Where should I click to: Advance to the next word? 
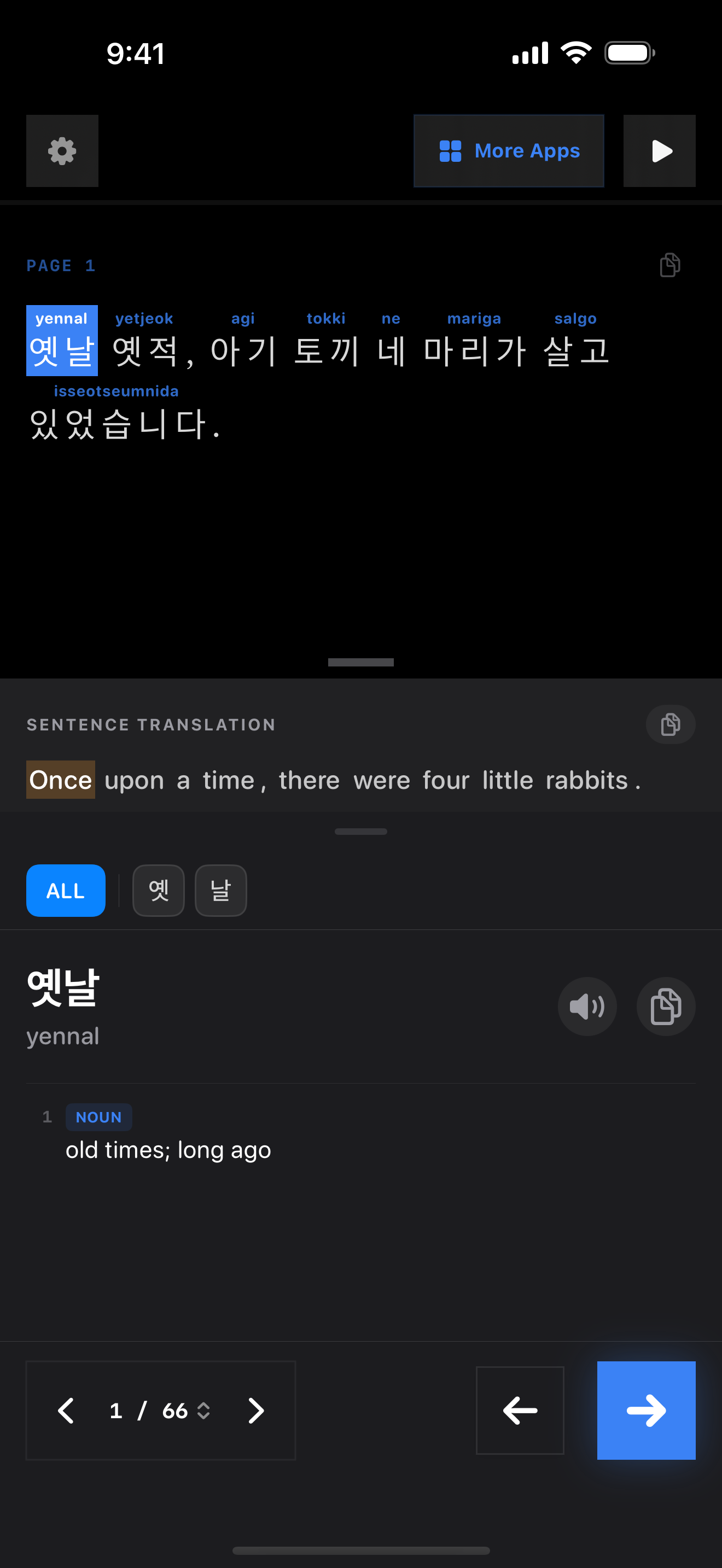(646, 1411)
